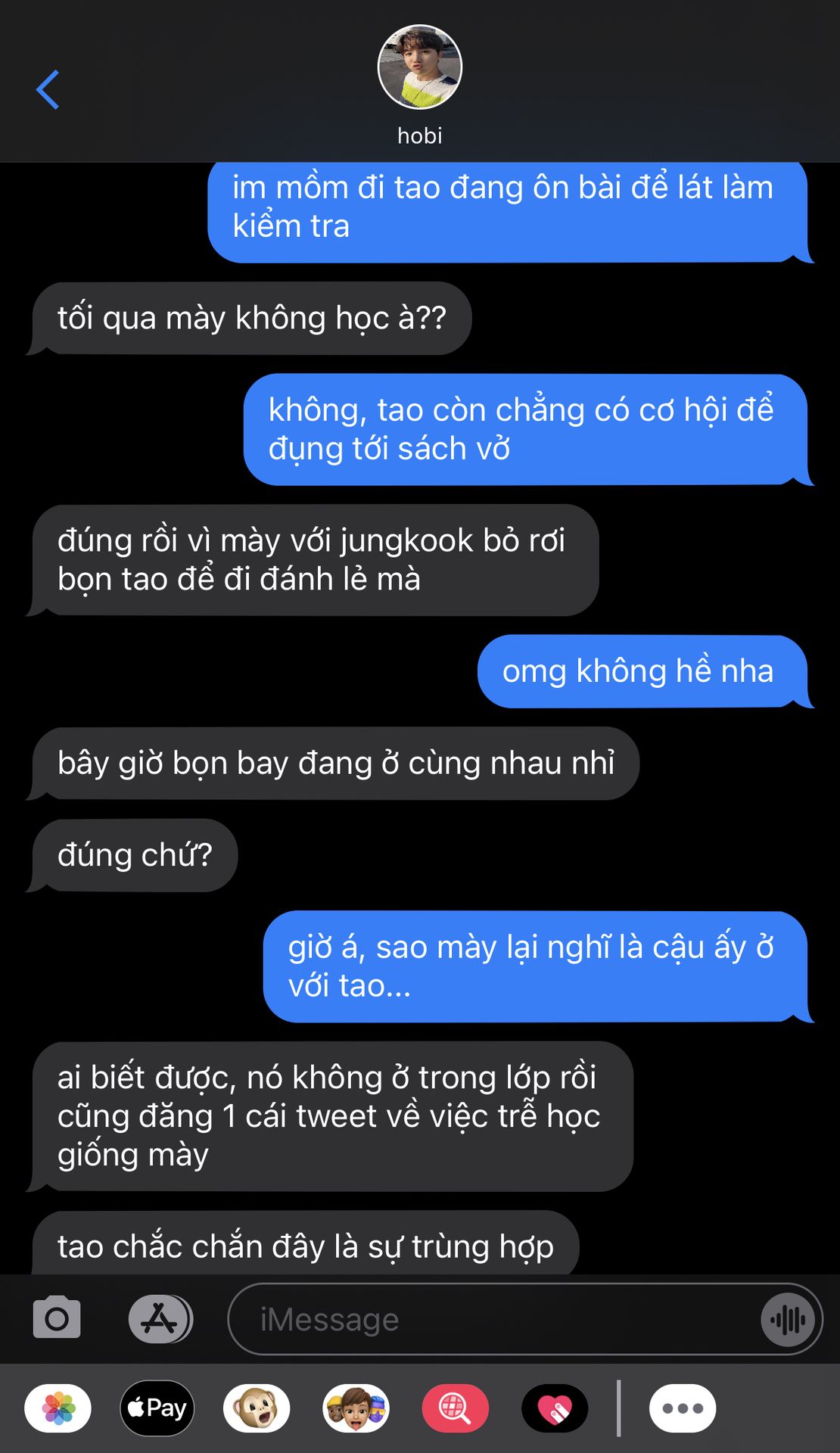
Task: Go back to the messages list
Action: point(48,89)
